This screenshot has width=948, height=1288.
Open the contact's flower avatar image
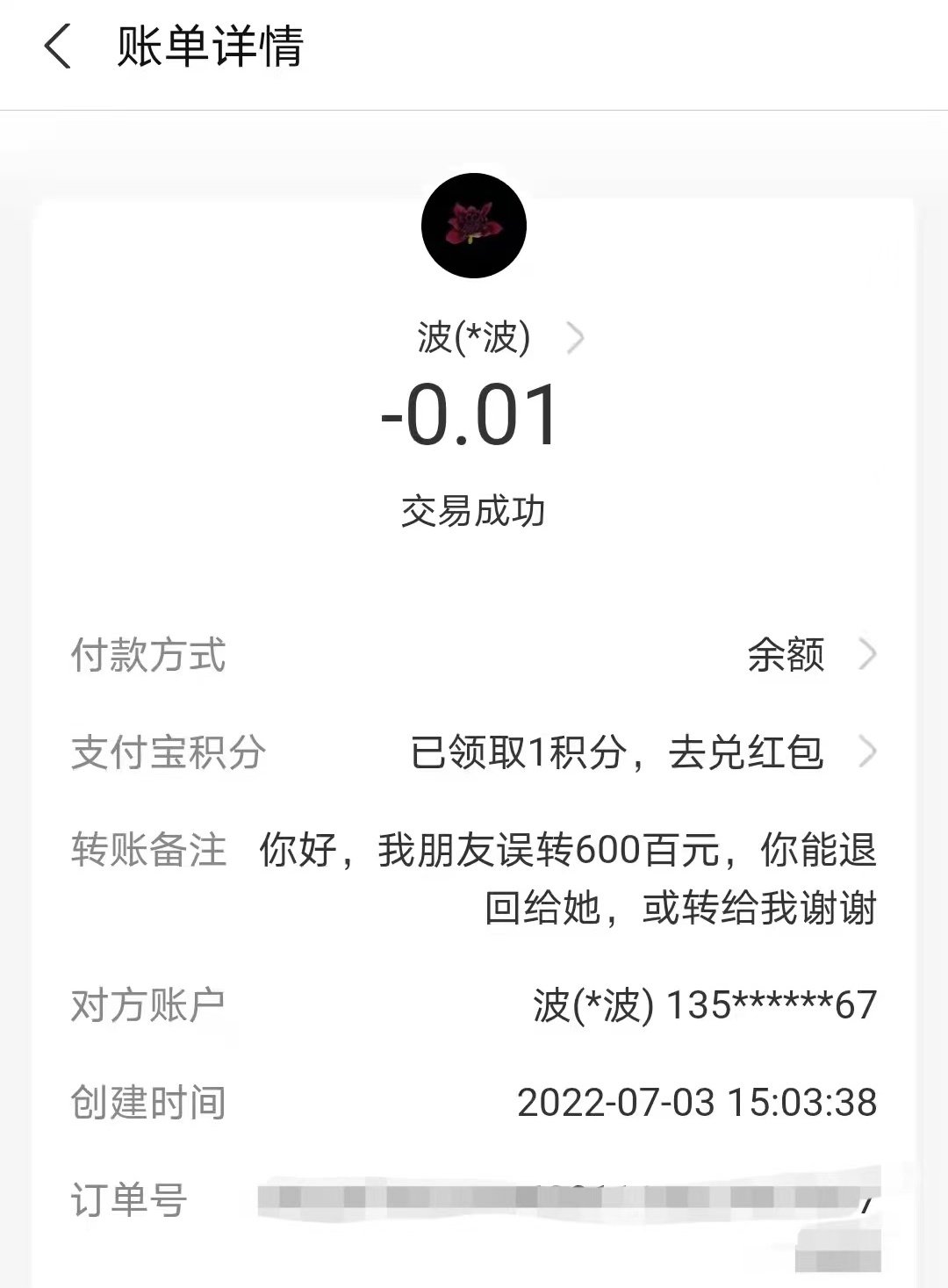[x=474, y=225]
